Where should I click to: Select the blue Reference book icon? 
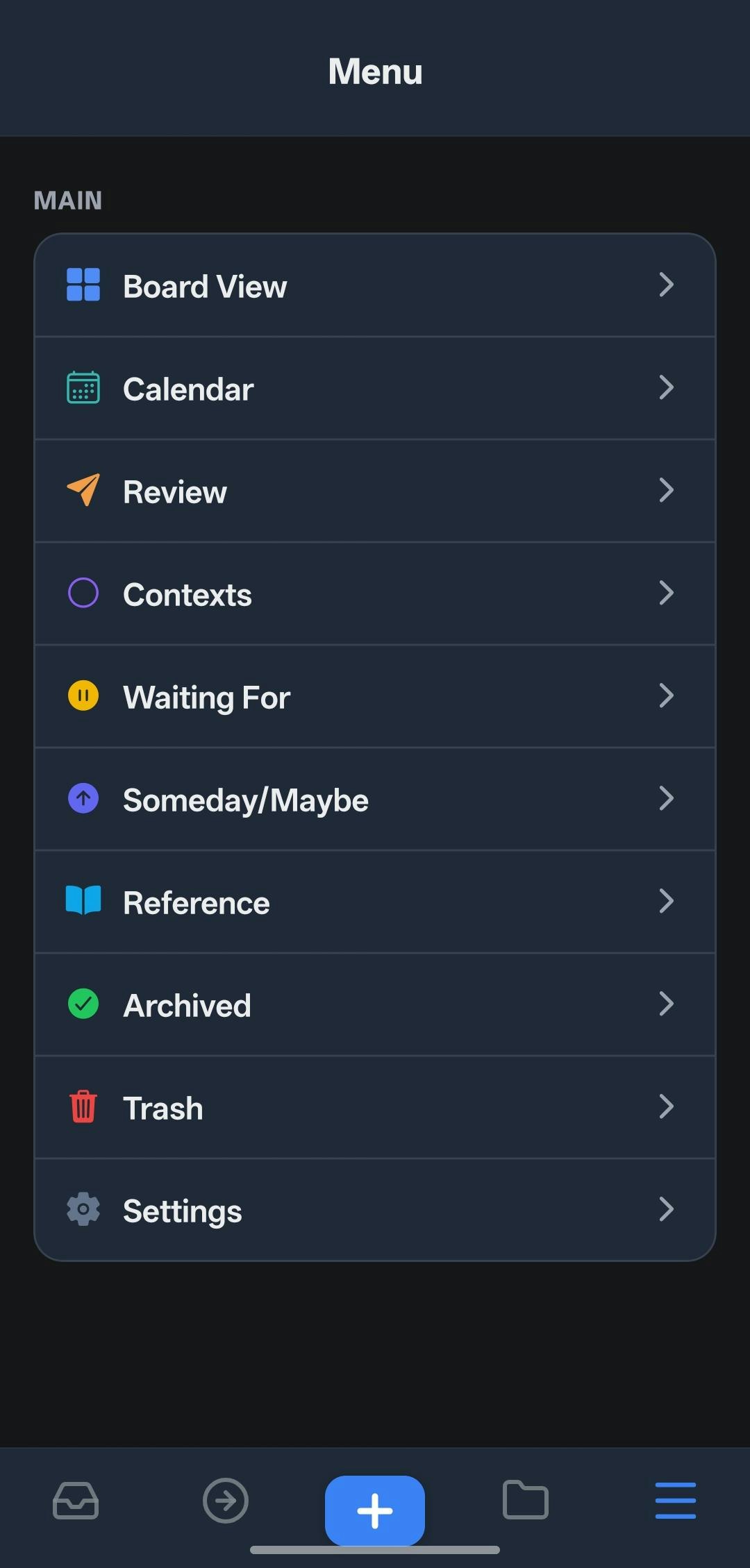tap(83, 901)
